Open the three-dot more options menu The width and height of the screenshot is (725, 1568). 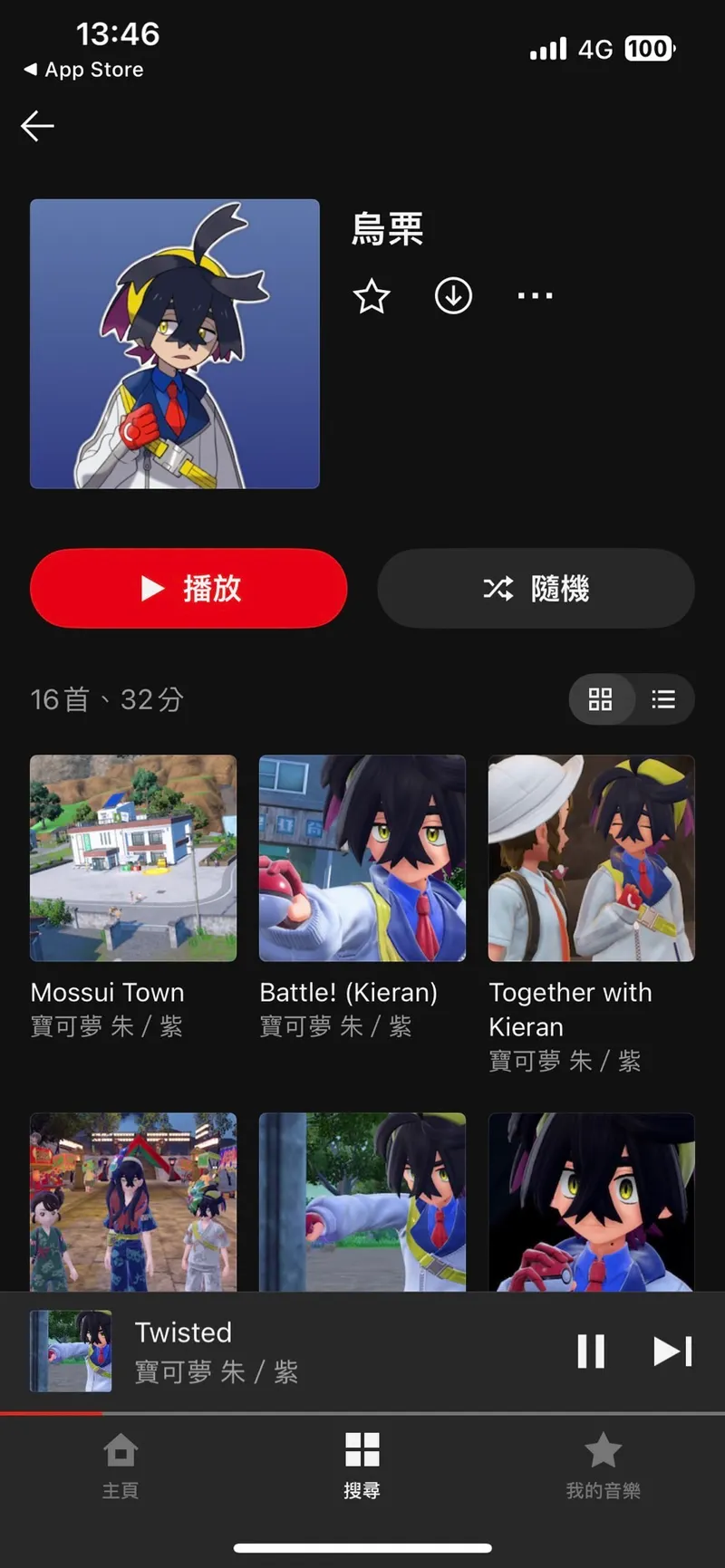tap(535, 296)
